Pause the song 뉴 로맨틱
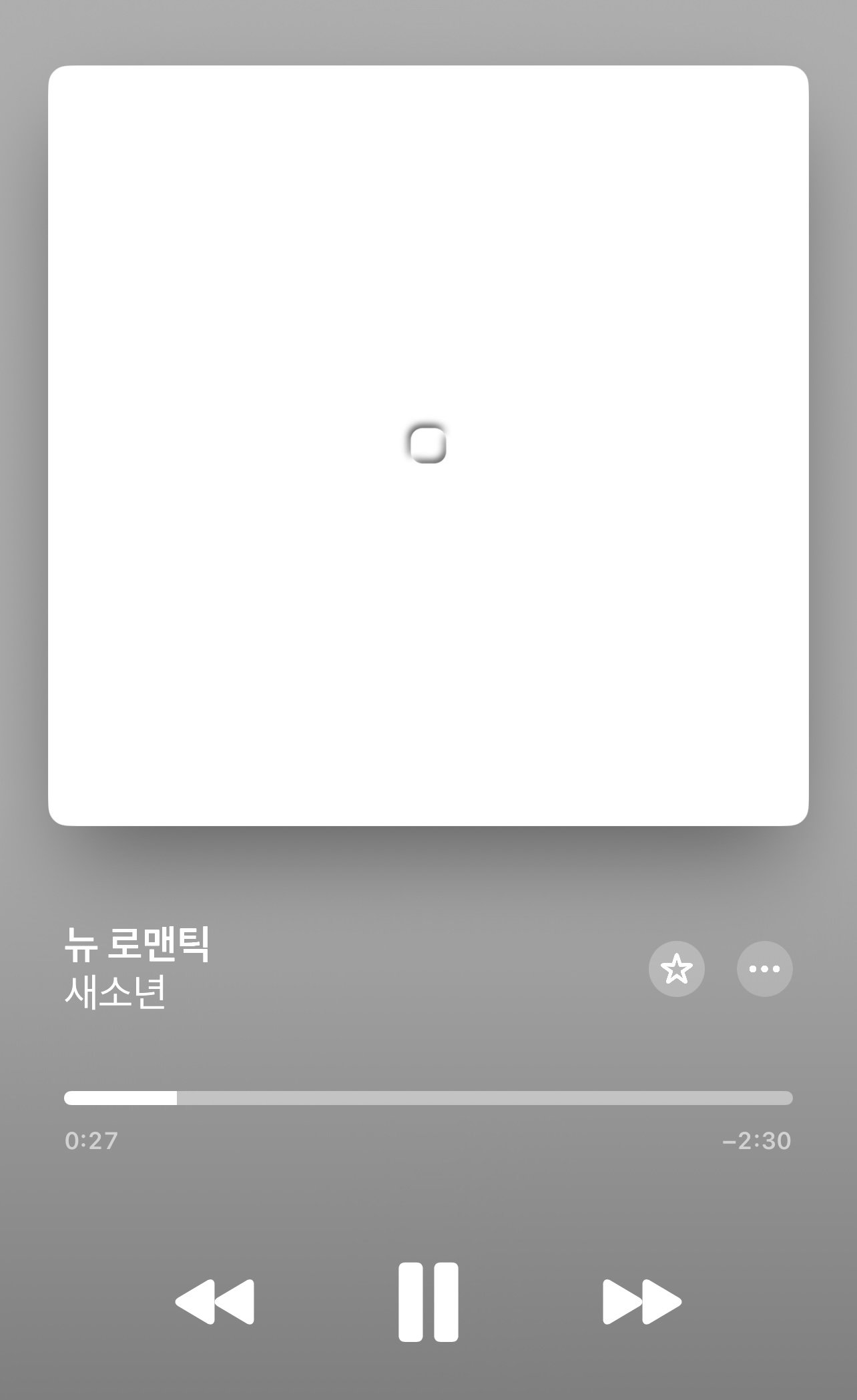857x1400 pixels. tap(428, 1301)
